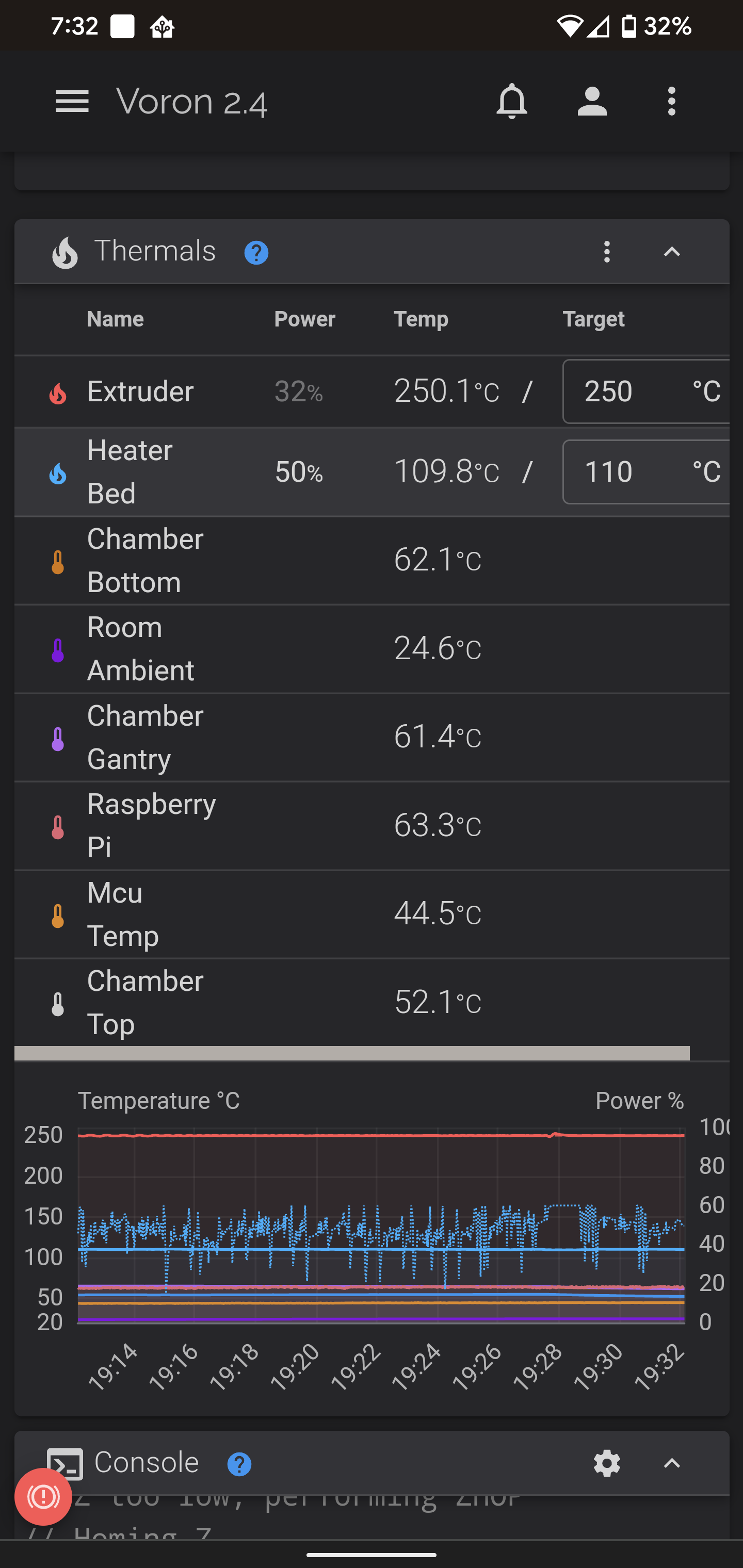
Task: Open the user account icon
Action: click(592, 101)
